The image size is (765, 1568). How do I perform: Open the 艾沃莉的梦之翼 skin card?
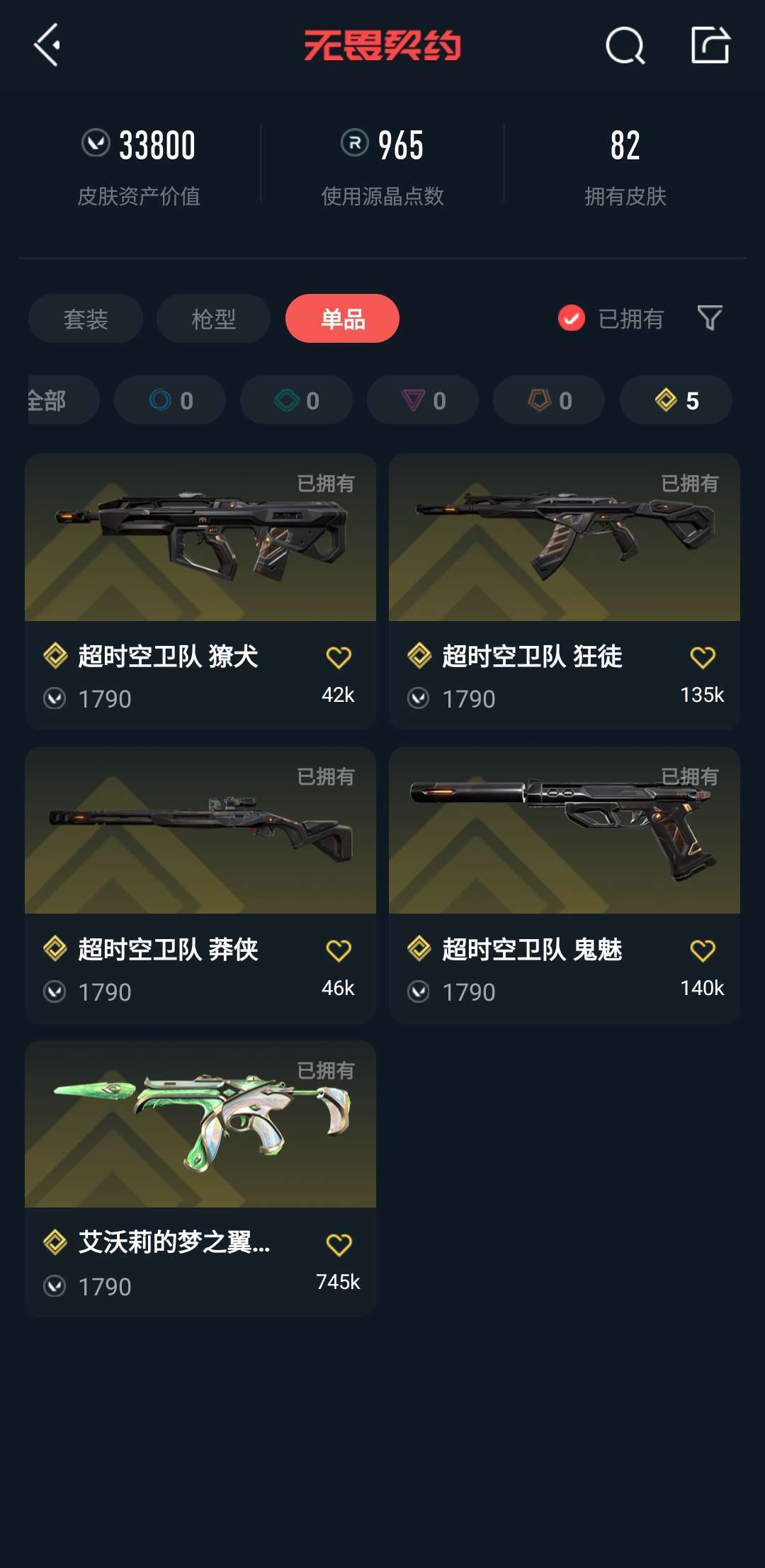click(x=200, y=1125)
